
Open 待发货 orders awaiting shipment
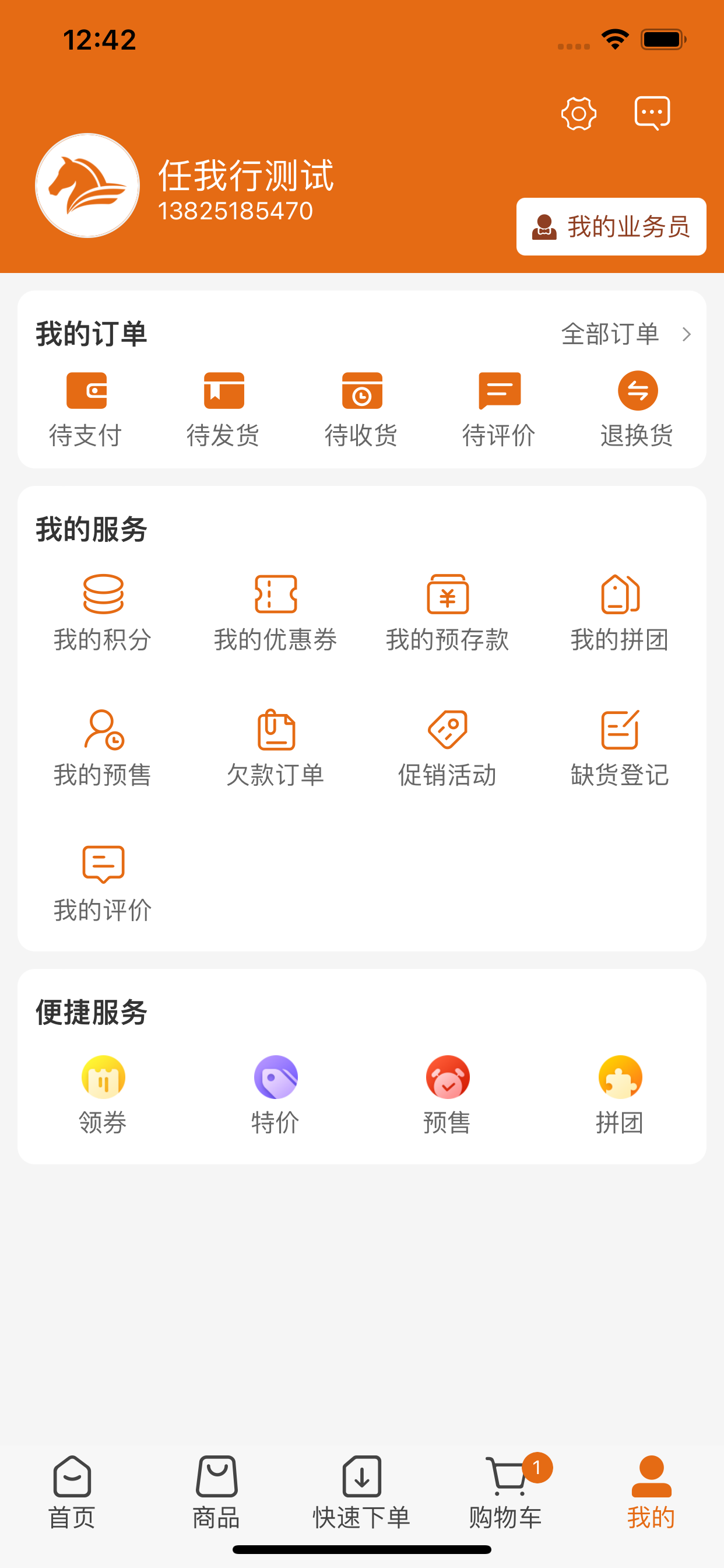224,409
